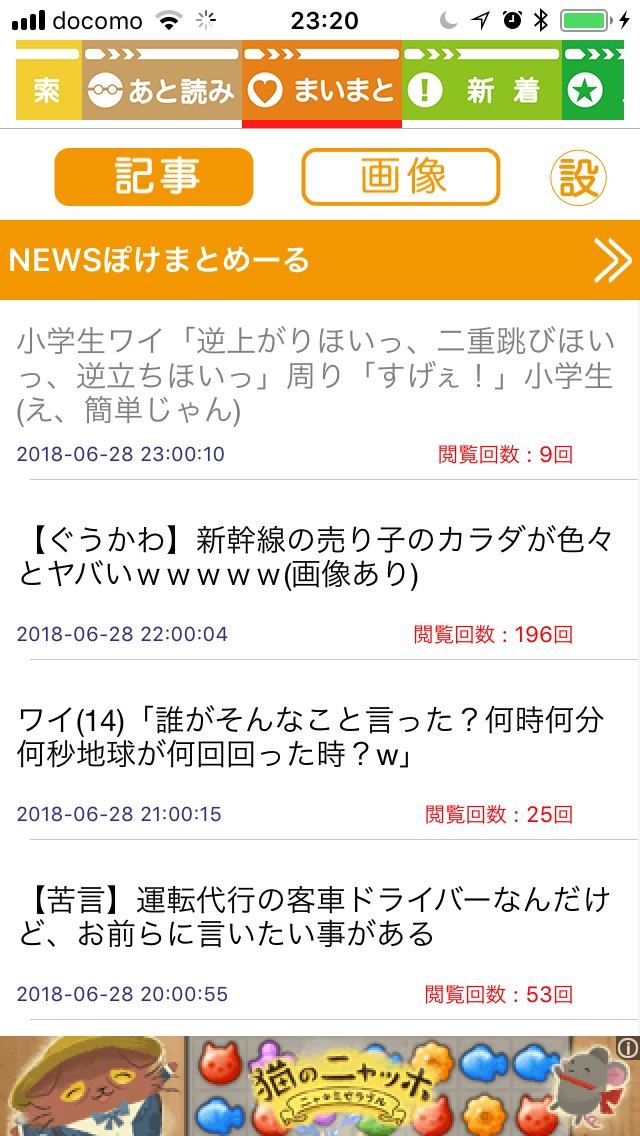Screen dimensions: 640x1136
Task: Expand the NEWSぽけまとめーる header arrow
Action: pyautogui.click(x=611, y=260)
